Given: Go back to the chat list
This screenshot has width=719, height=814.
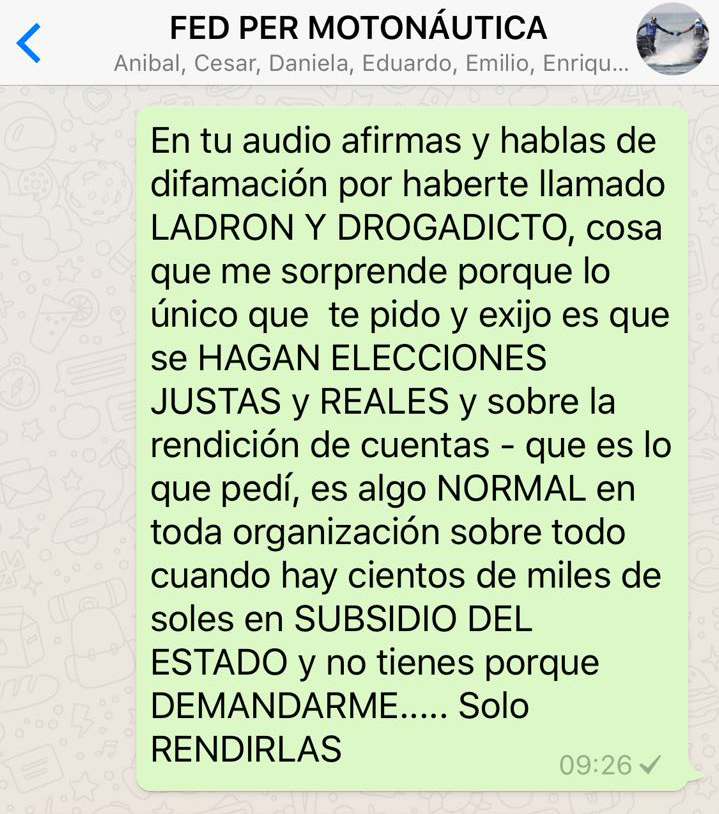Looking at the screenshot, I should 30,43.
